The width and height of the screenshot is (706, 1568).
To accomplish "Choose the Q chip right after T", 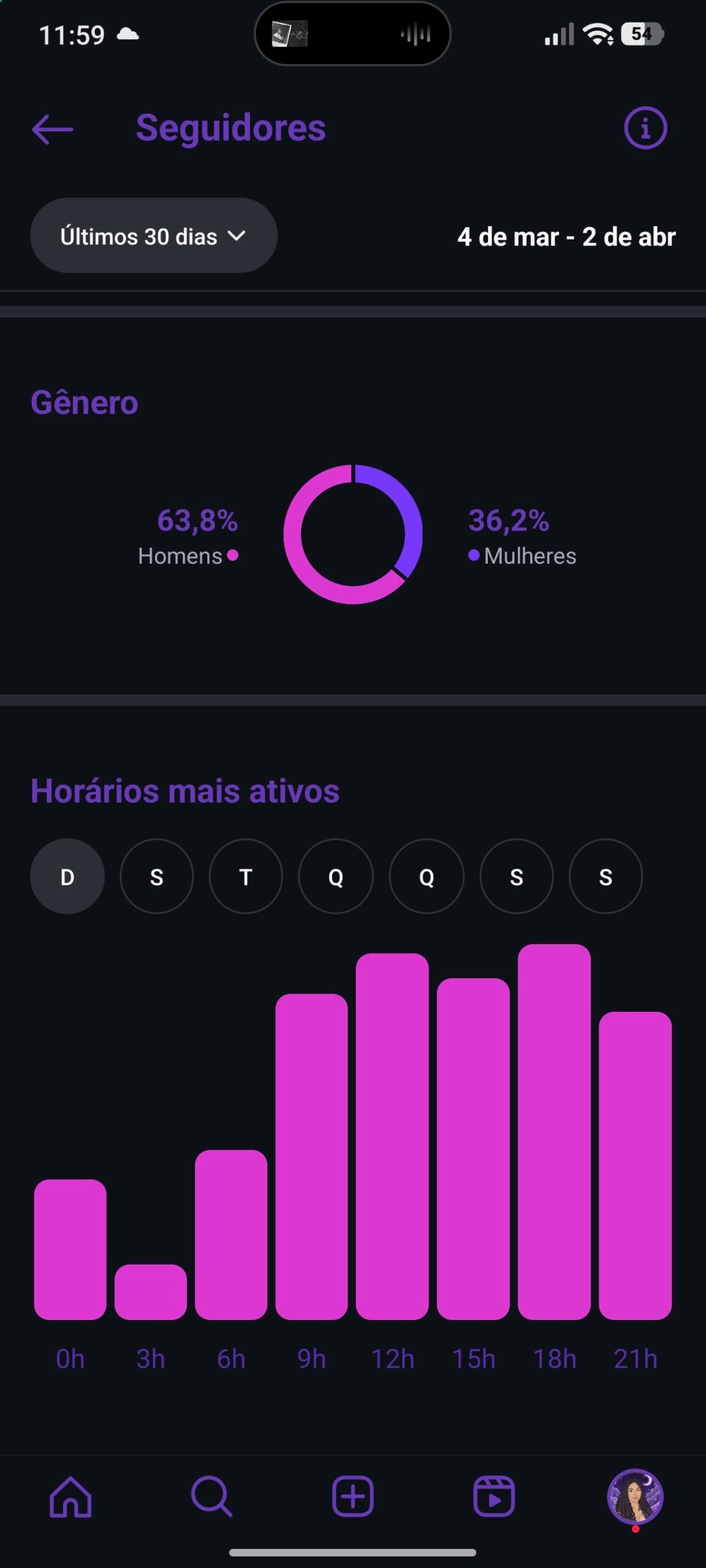I will (x=336, y=876).
